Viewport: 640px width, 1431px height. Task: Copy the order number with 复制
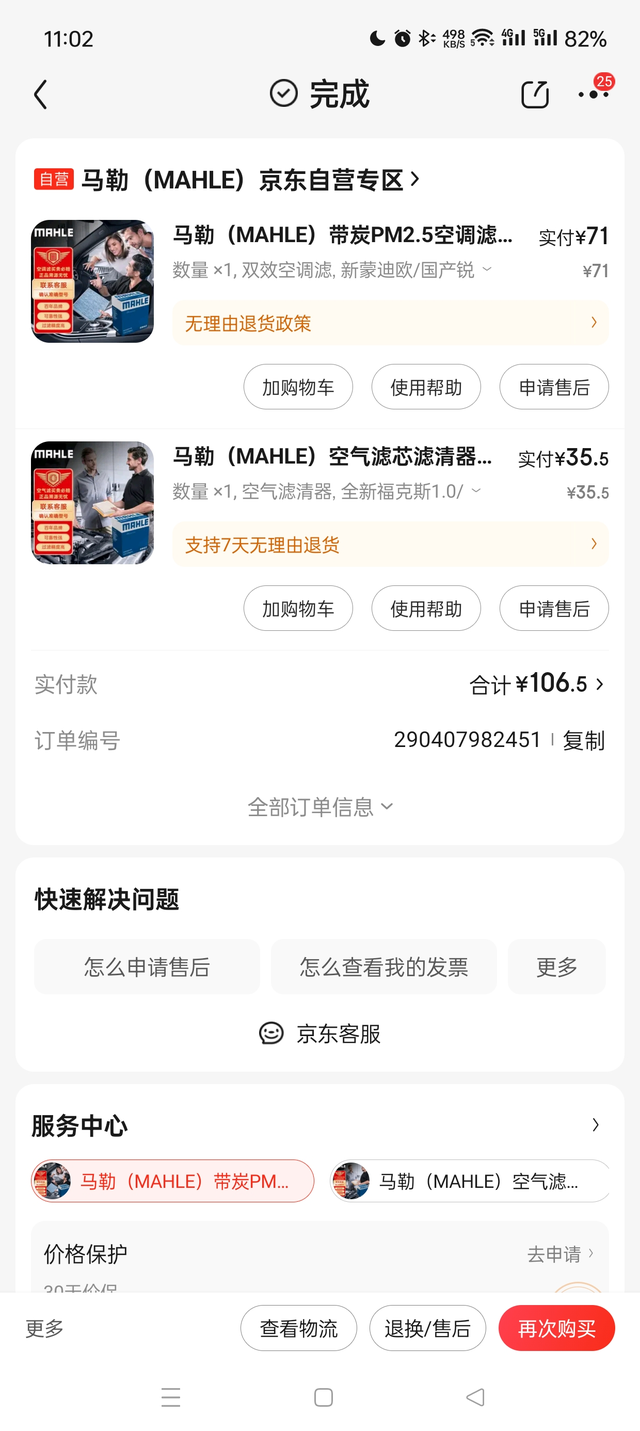(x=583, y=741)
